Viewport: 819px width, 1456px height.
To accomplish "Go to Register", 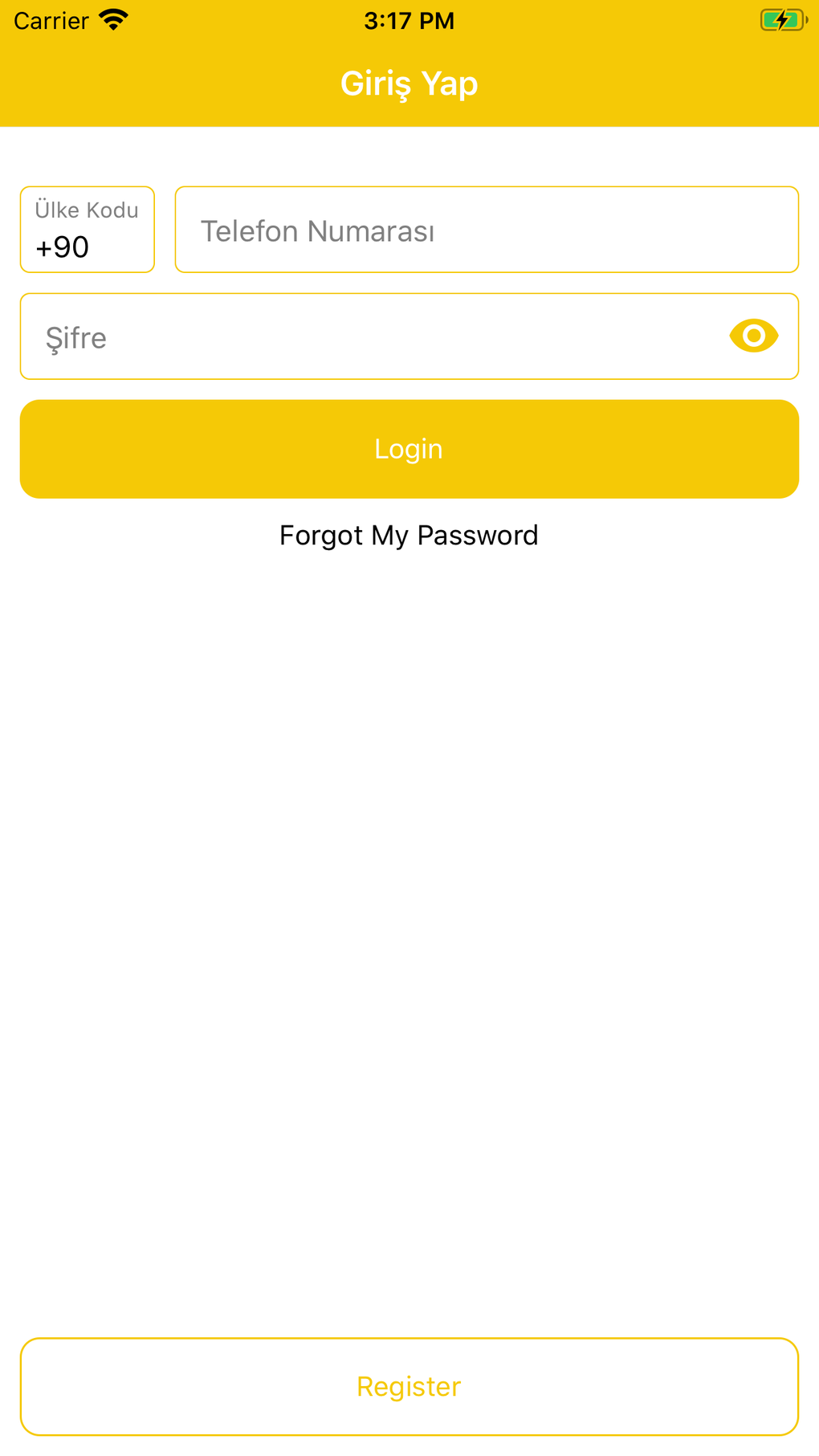I will (x=409, y=1387).
